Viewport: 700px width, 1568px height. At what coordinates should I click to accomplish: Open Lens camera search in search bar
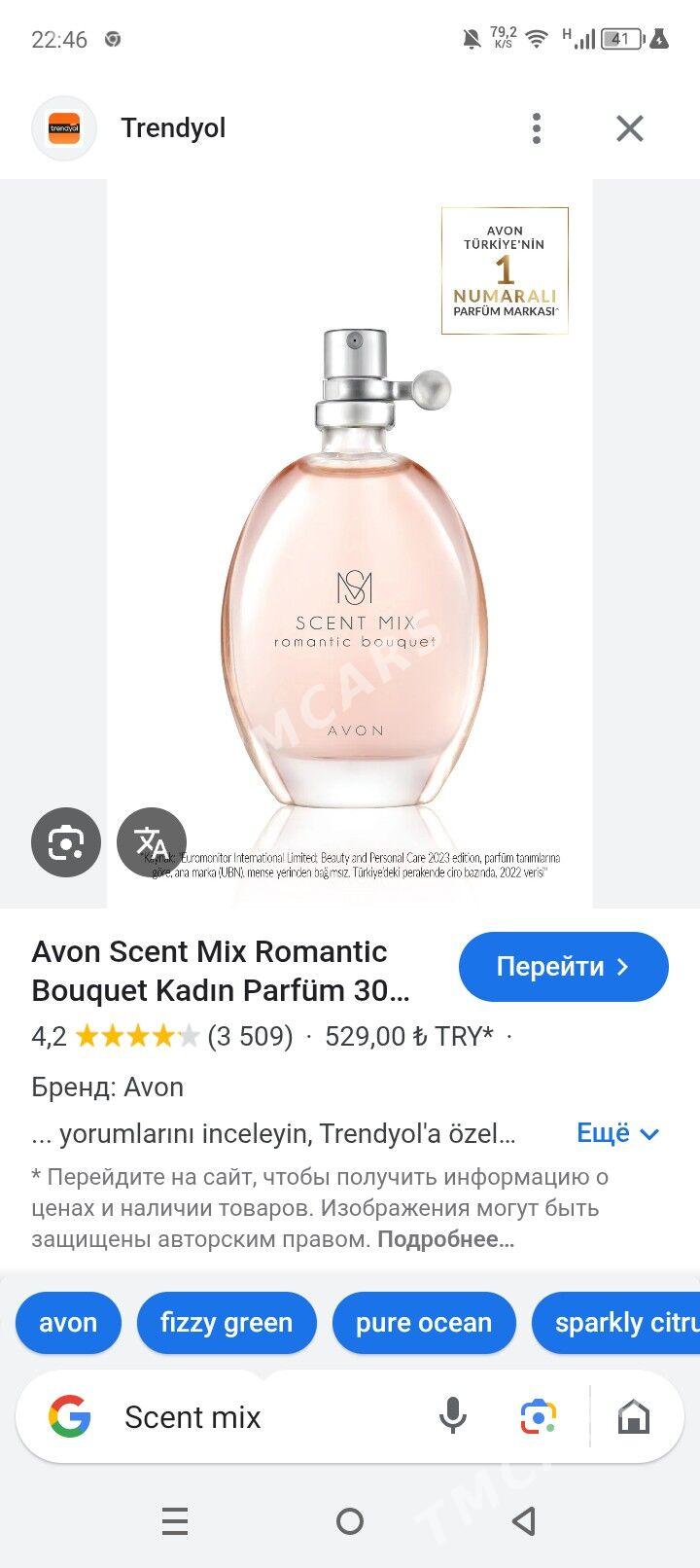tap(538, 1416)
